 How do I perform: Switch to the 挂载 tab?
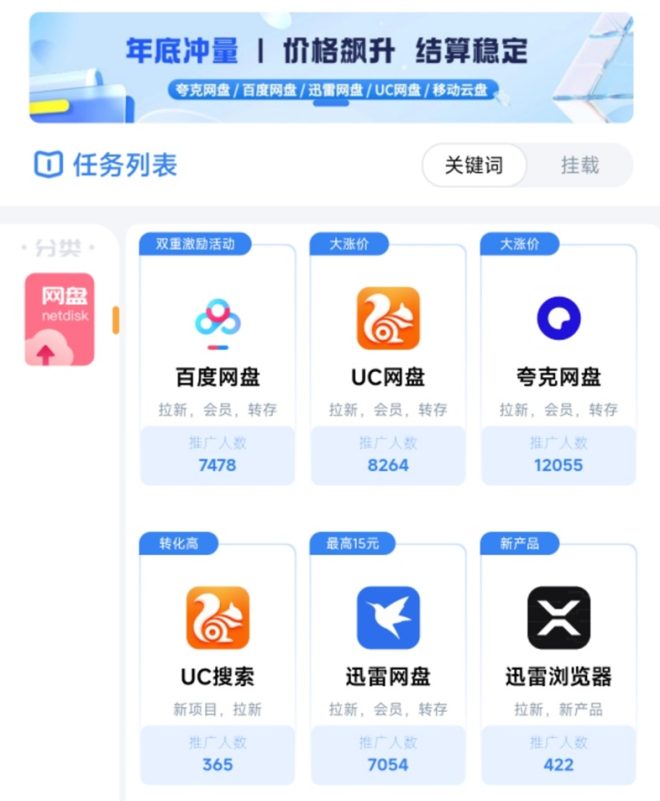pyautogui.click(x=579, y=165)
